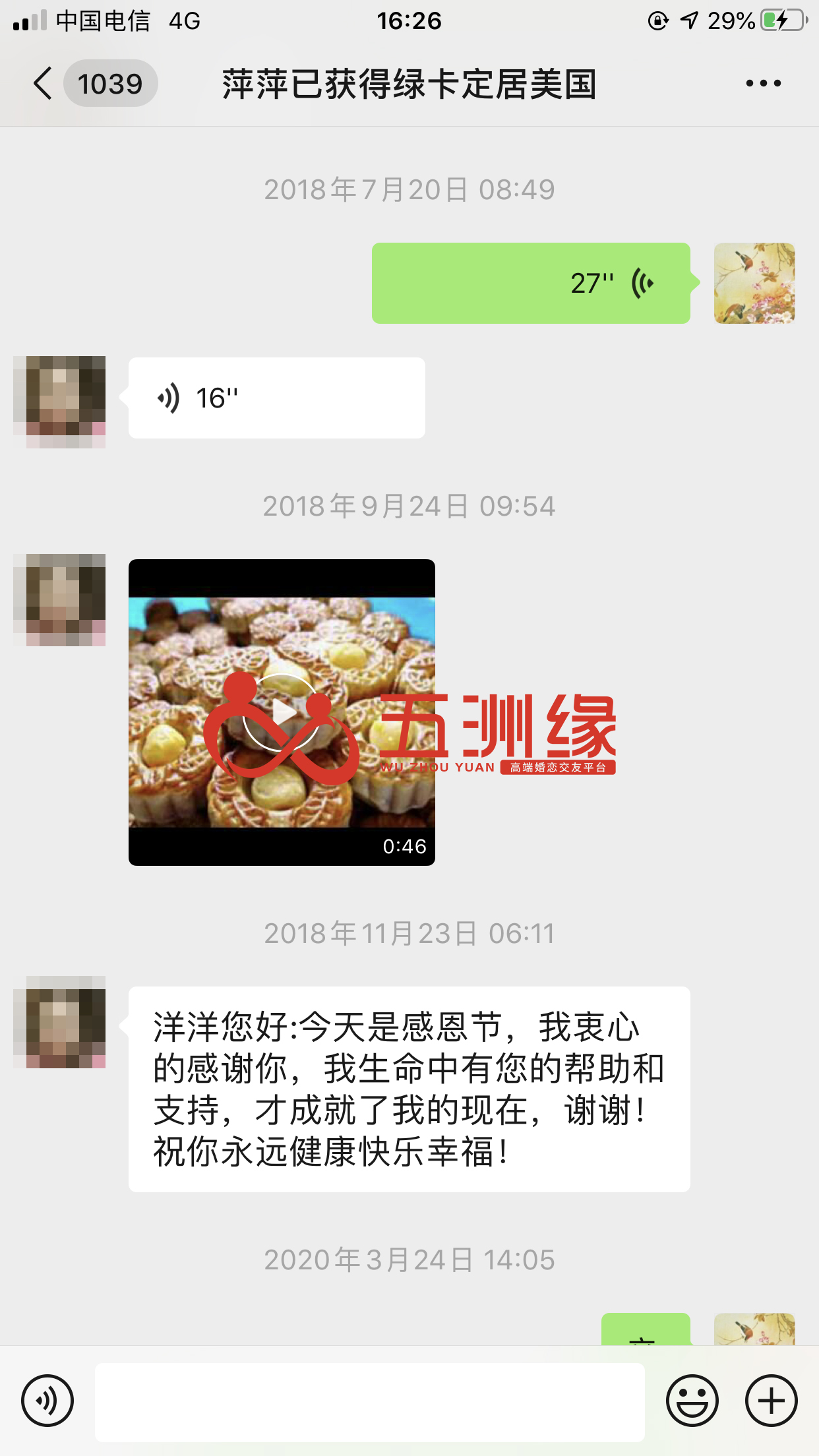Open the plus attachments menu
The width and height of the screenshot is (819, 1456).
[x=771, y=1401]
